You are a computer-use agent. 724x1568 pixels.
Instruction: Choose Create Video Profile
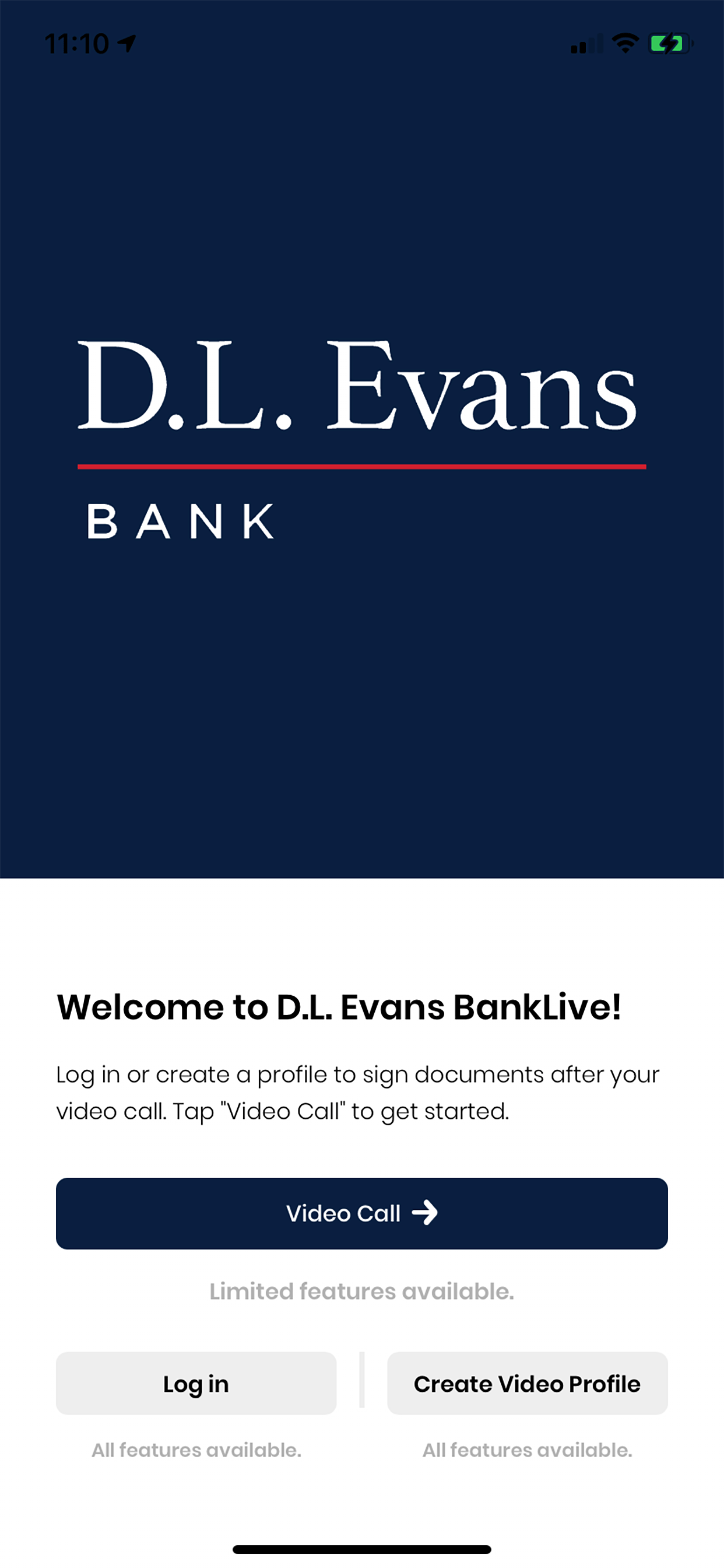526,1383
